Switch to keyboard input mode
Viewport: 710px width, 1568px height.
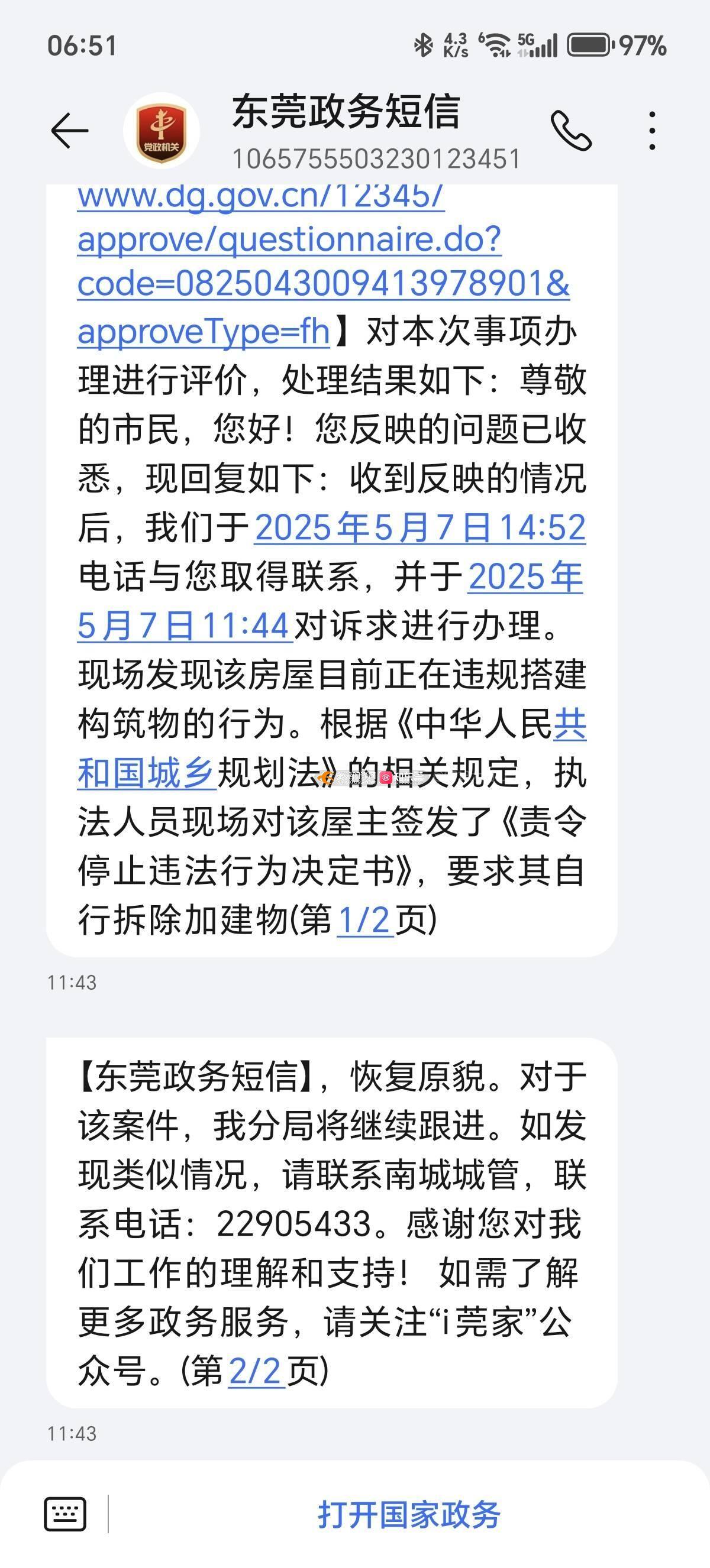(65, 1514)
